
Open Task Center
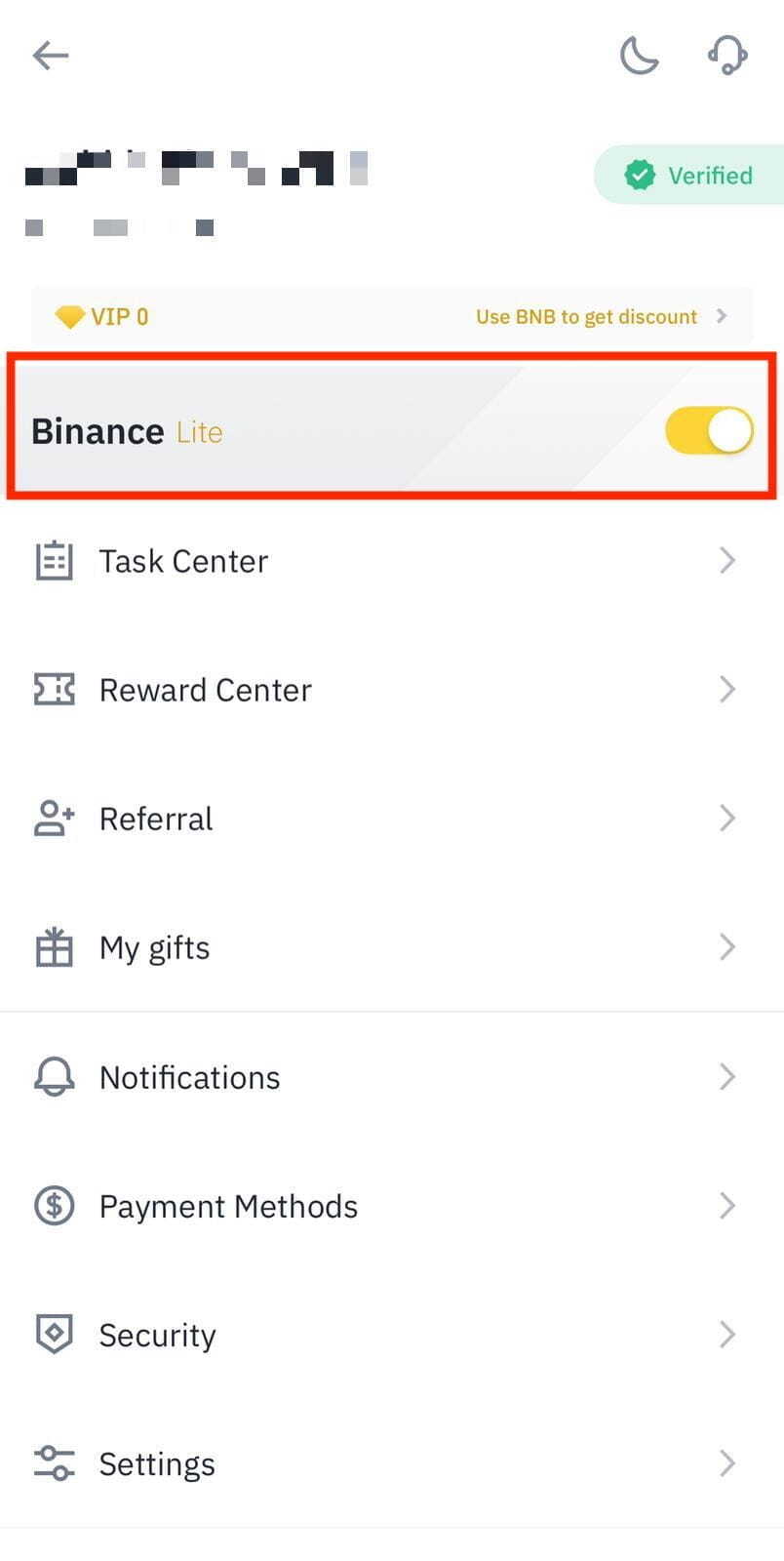392,561
